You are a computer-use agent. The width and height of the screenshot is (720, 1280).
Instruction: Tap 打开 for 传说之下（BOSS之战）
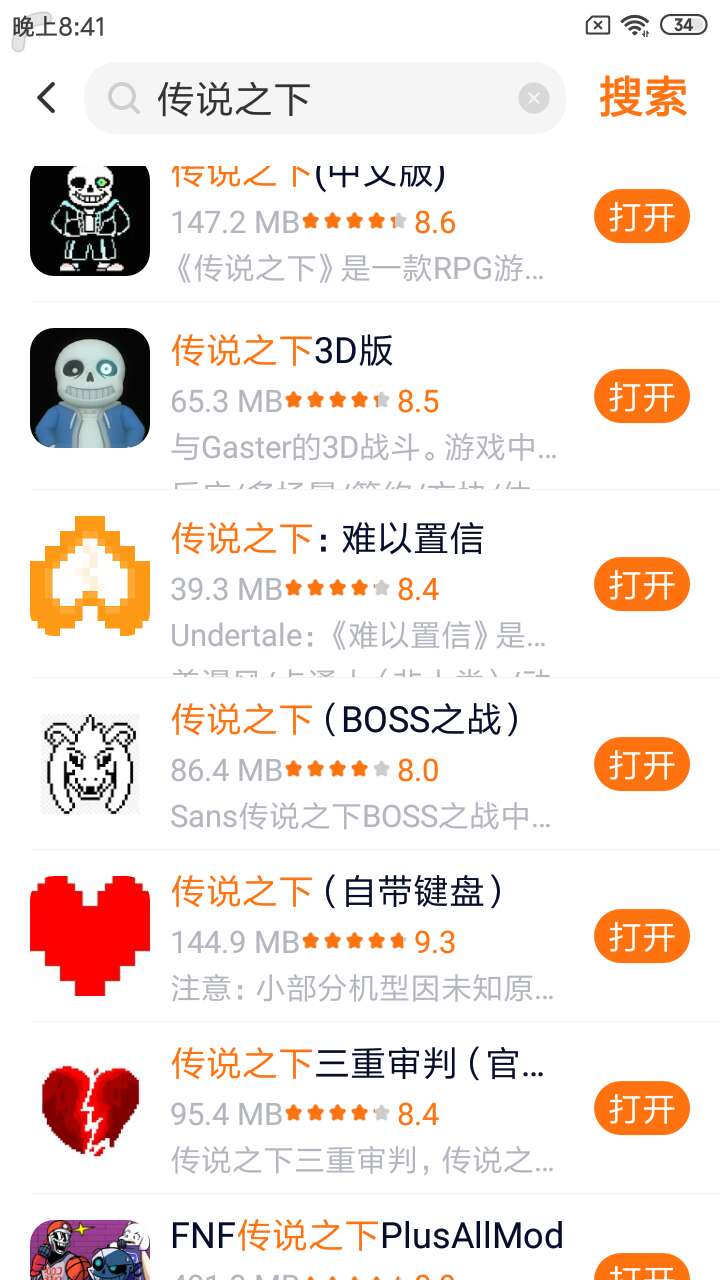click(x=641, y=766)
